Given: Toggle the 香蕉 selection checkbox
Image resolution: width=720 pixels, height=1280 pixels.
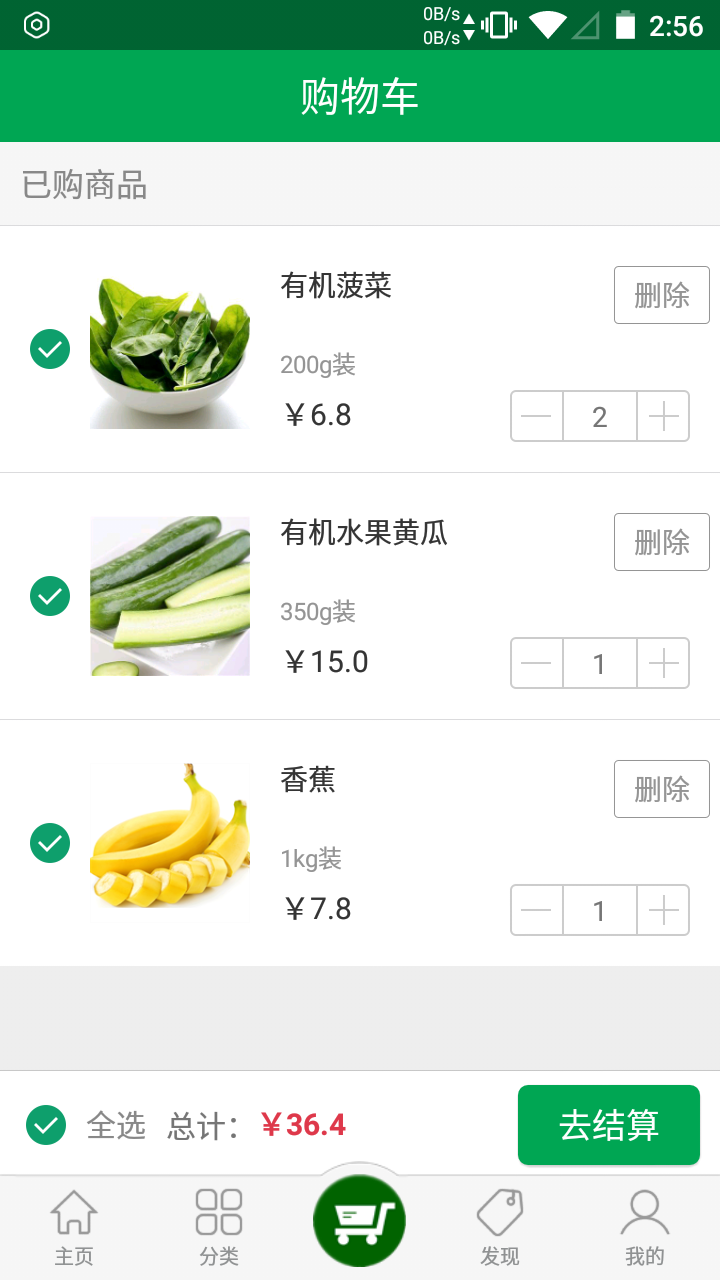Looking at the screenshot, I should [50, 843].
